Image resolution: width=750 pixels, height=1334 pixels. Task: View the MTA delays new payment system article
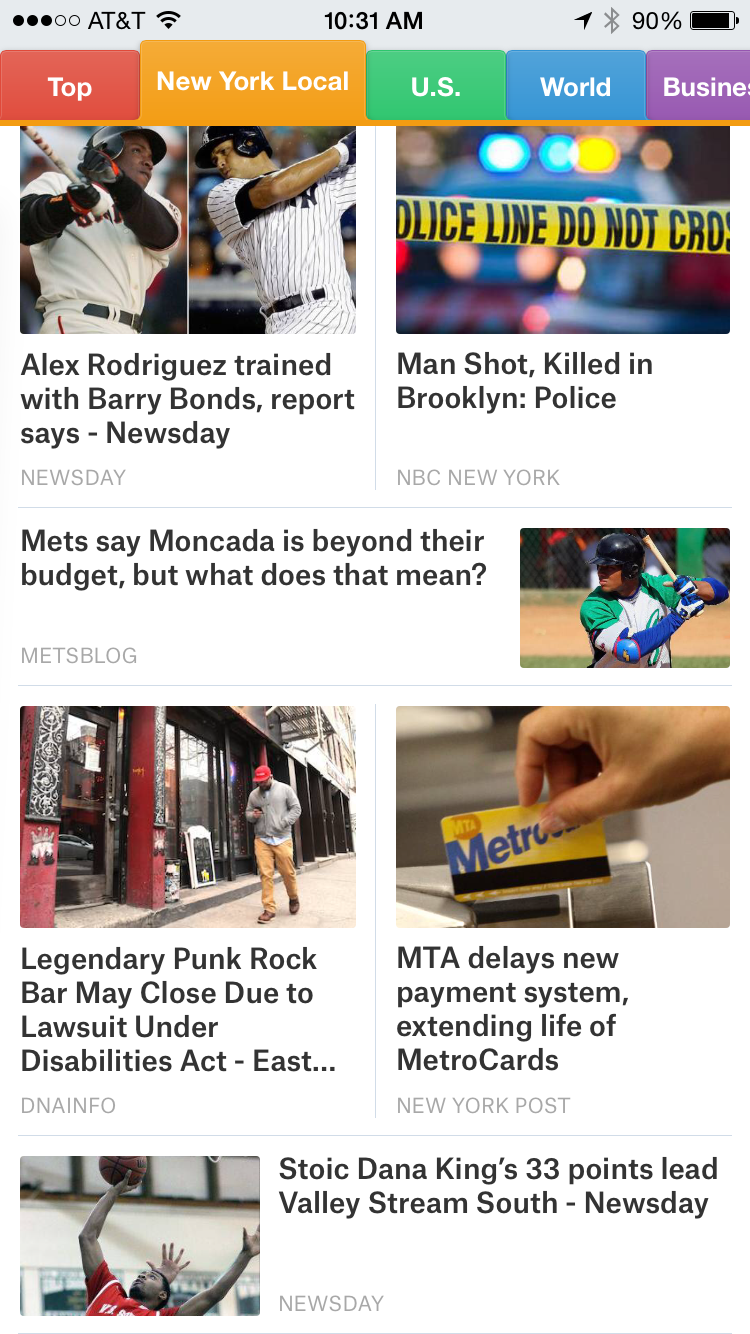pyautogui.click(x=512, y=1008)
